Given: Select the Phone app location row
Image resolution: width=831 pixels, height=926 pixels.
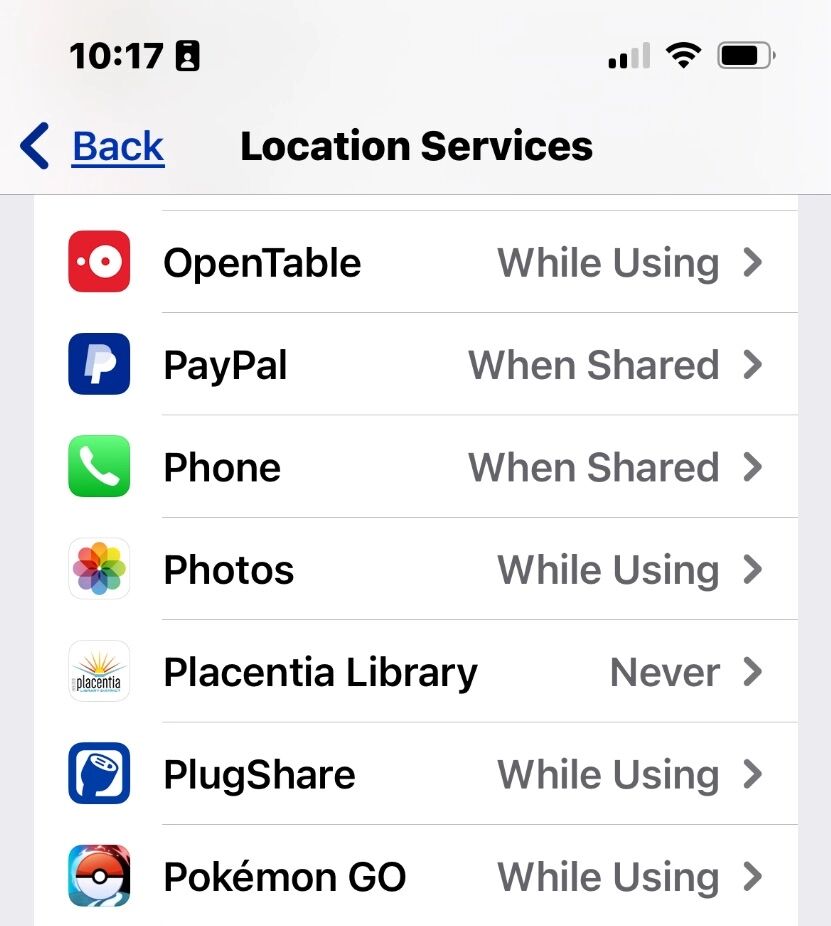Looking at the screenshot, I should [x=415, y=467].
